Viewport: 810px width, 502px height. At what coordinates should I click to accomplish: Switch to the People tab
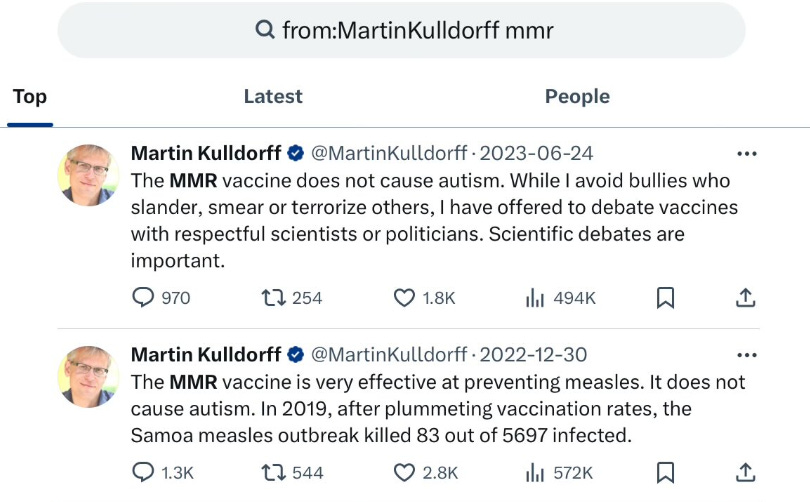(x=577, y=97)
